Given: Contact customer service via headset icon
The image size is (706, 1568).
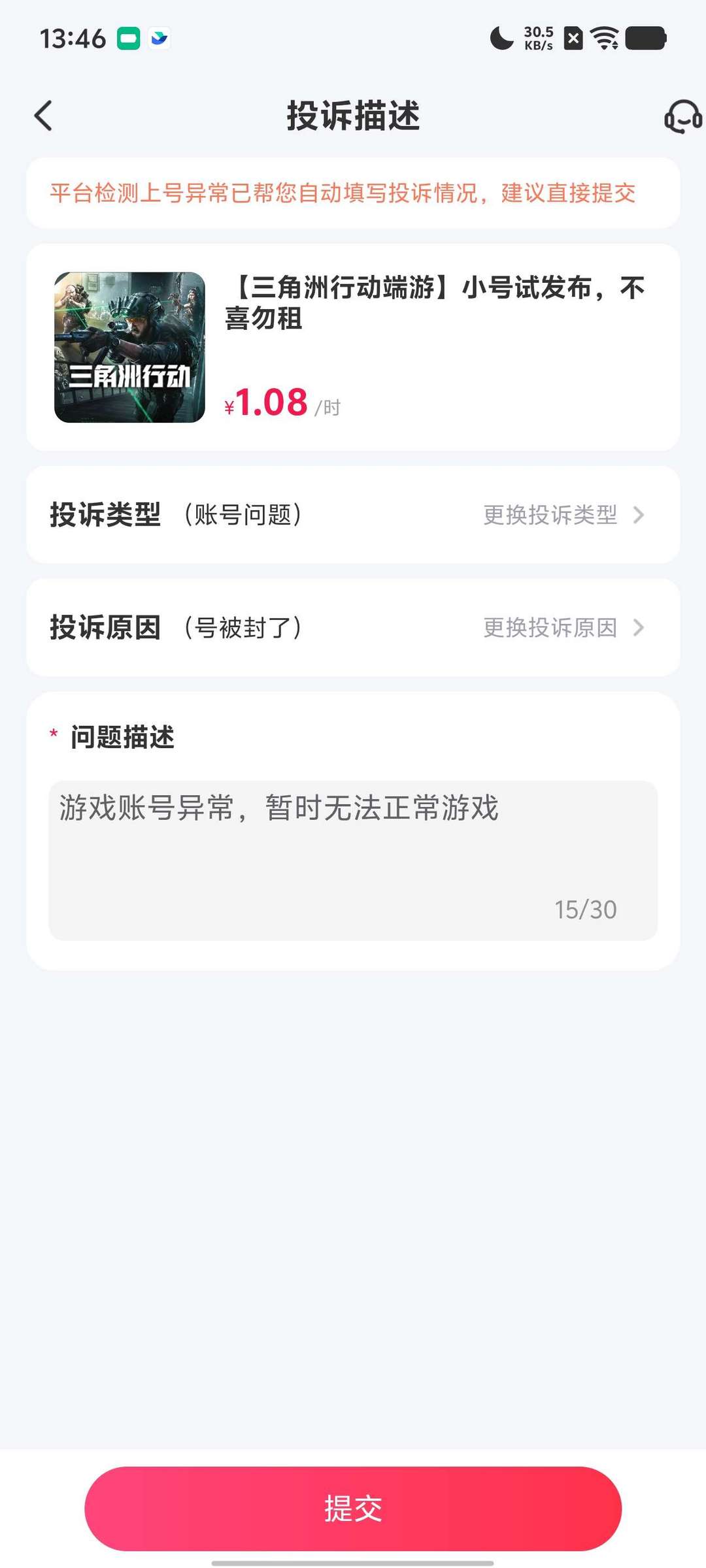Looking at the screenshot, I should 682,117.
